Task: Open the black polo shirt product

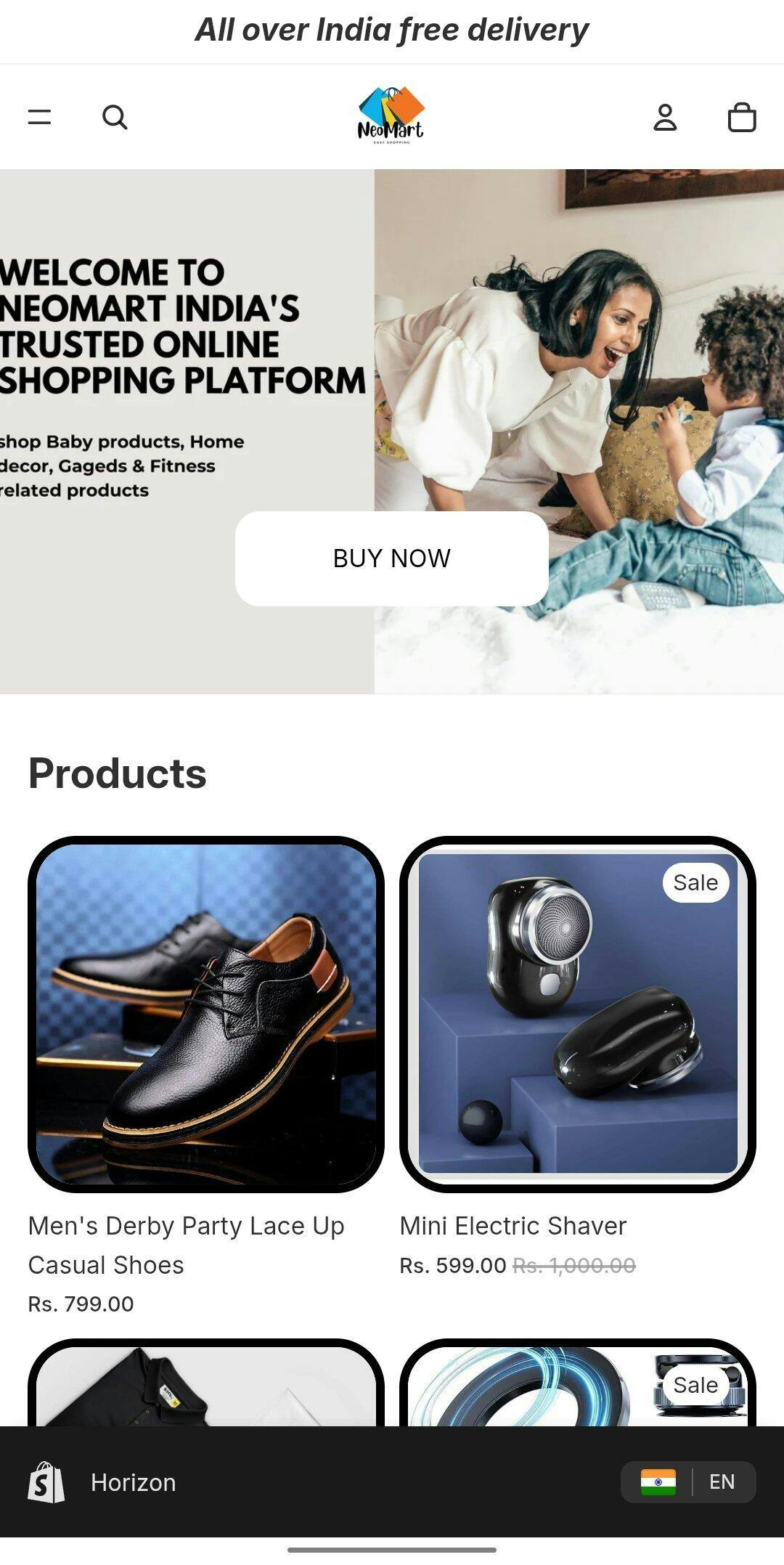Action: point(206,1387)
